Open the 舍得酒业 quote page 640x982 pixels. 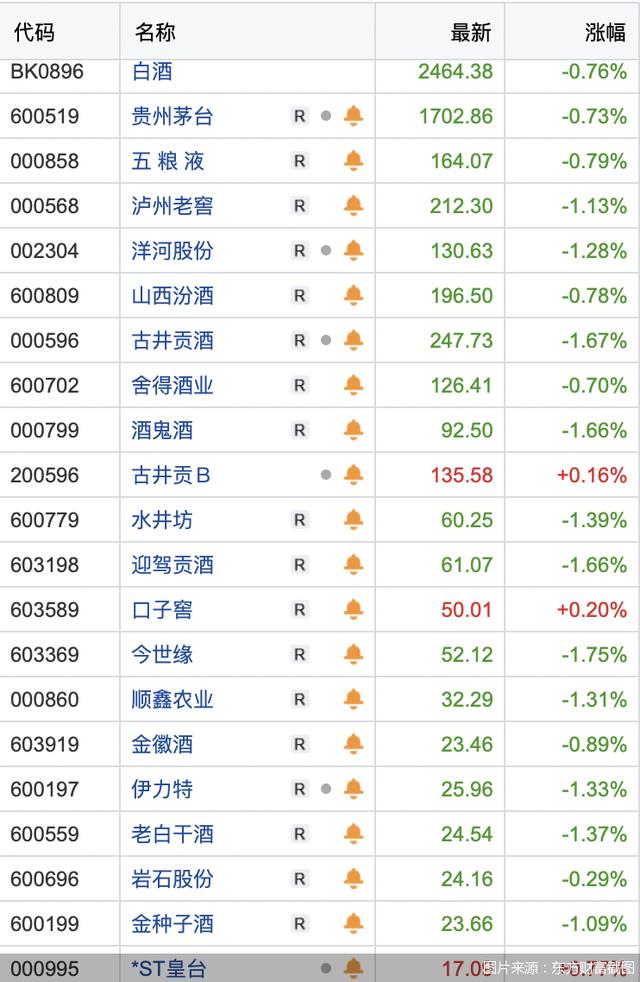pyautogui.click(x=172, y=385)
